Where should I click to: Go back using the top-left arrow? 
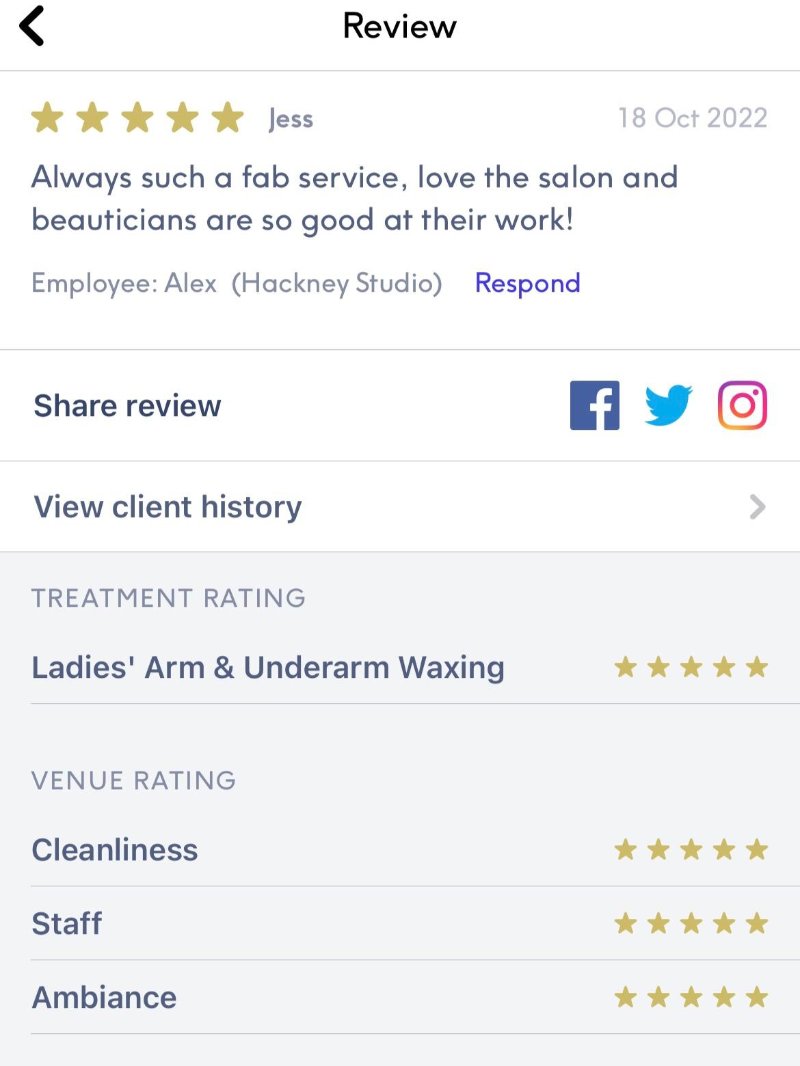click(32, 26)
